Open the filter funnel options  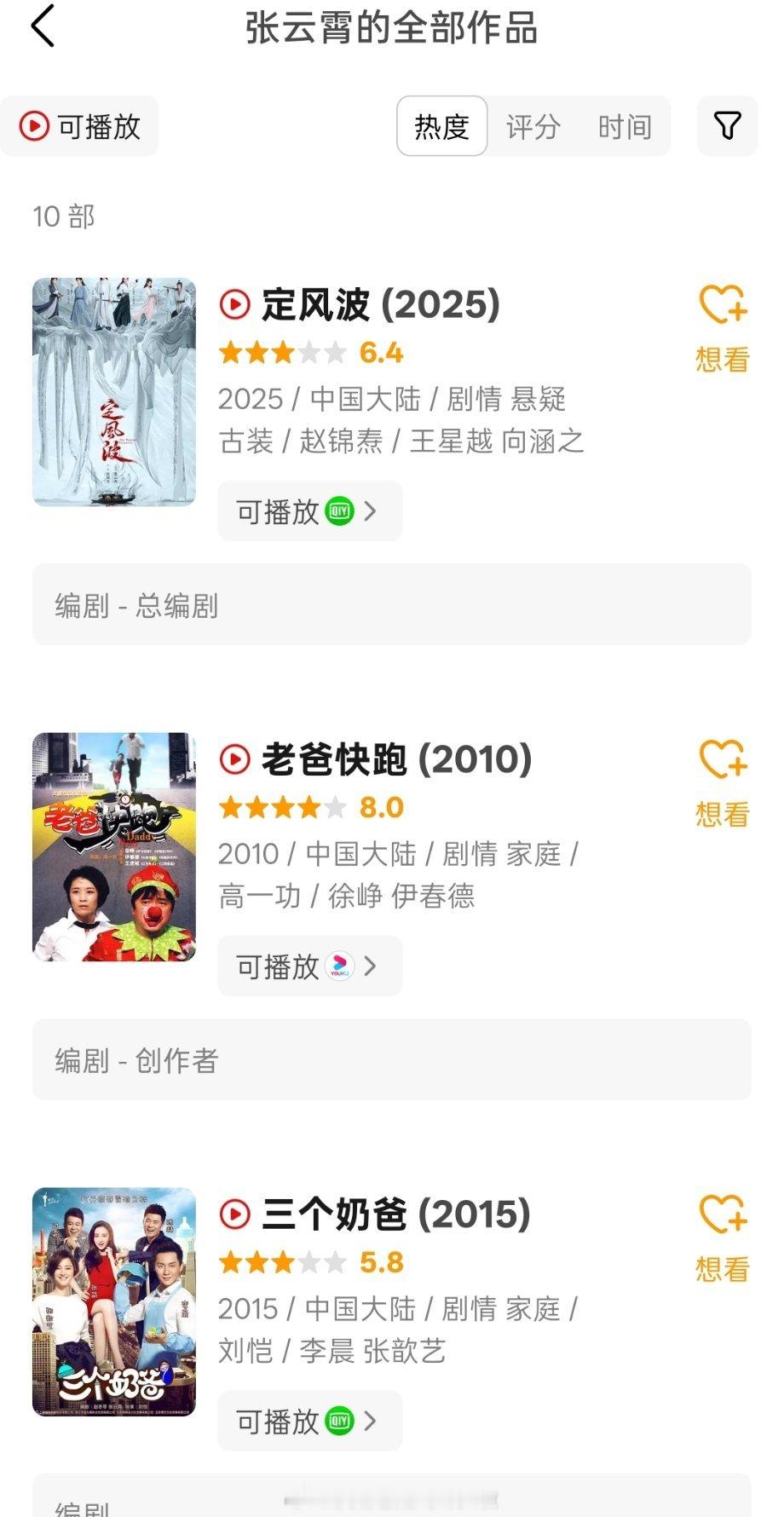pyautogui.click(x=727, y=126)
